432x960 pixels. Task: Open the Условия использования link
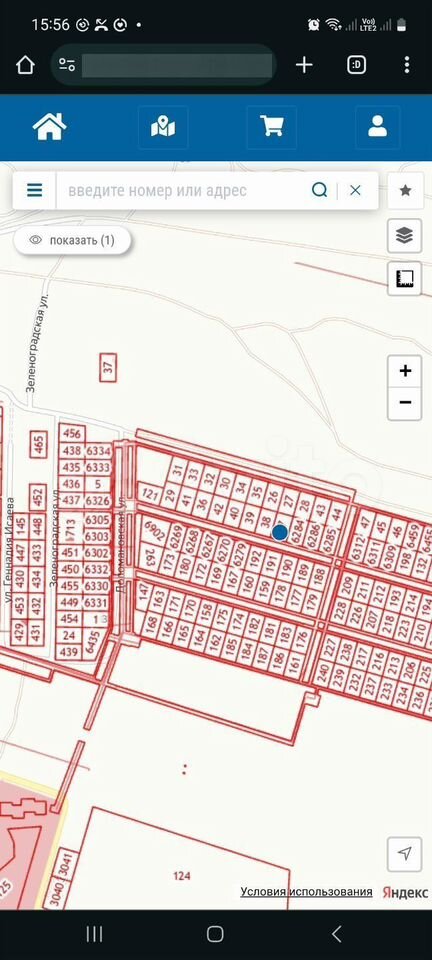coord(306,891)
